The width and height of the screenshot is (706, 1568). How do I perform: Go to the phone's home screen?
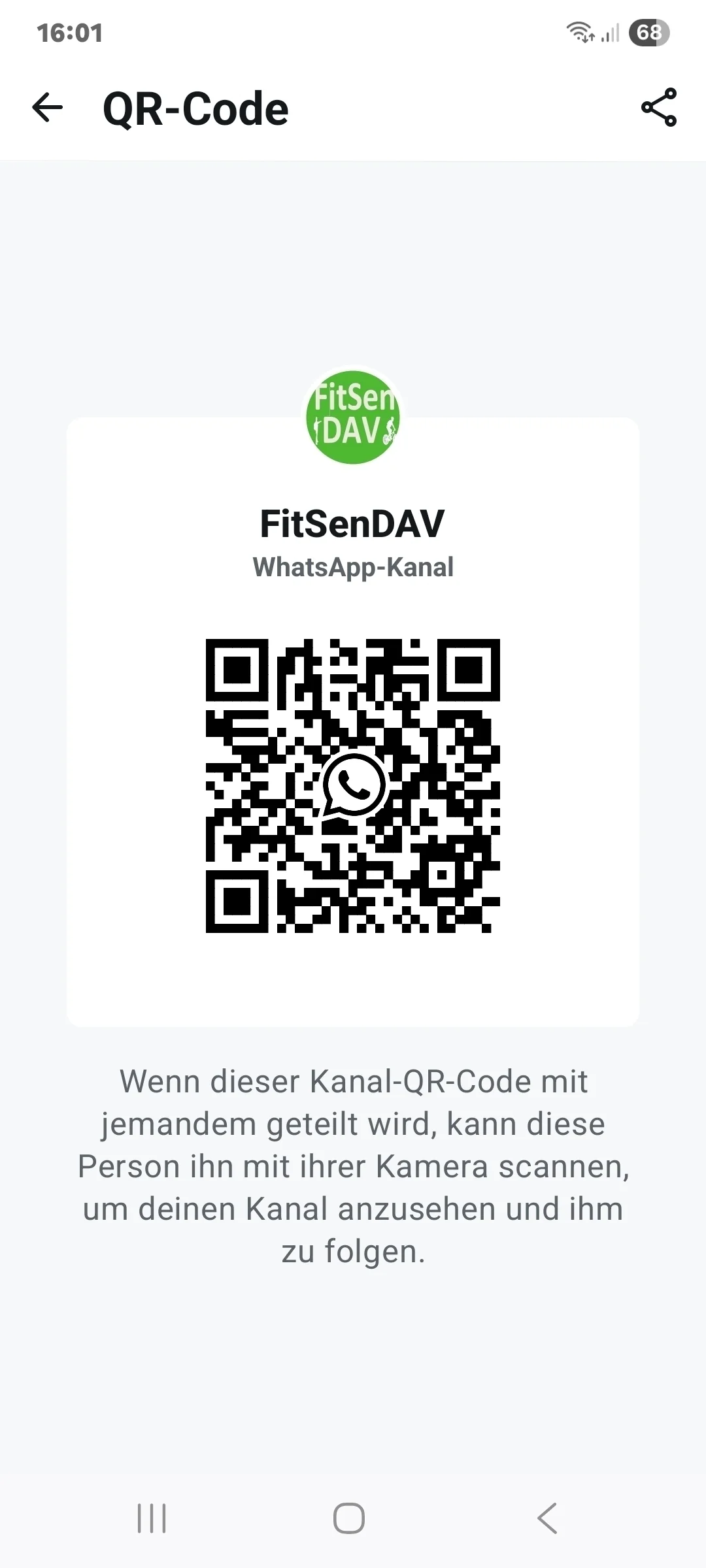tap(349, 1518)
